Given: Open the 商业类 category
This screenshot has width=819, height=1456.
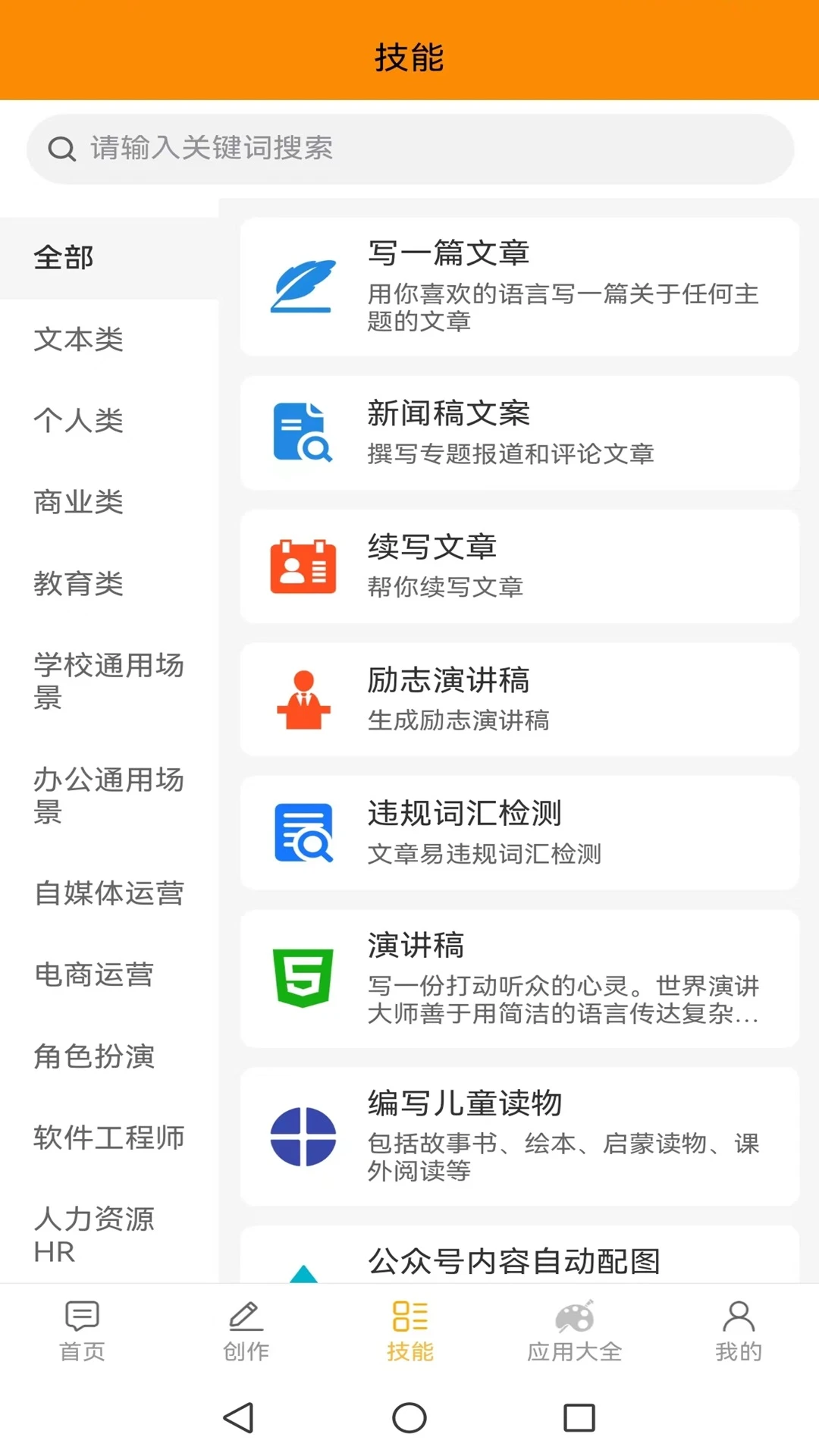Looking at the screenshot, I should pos(79,502).
